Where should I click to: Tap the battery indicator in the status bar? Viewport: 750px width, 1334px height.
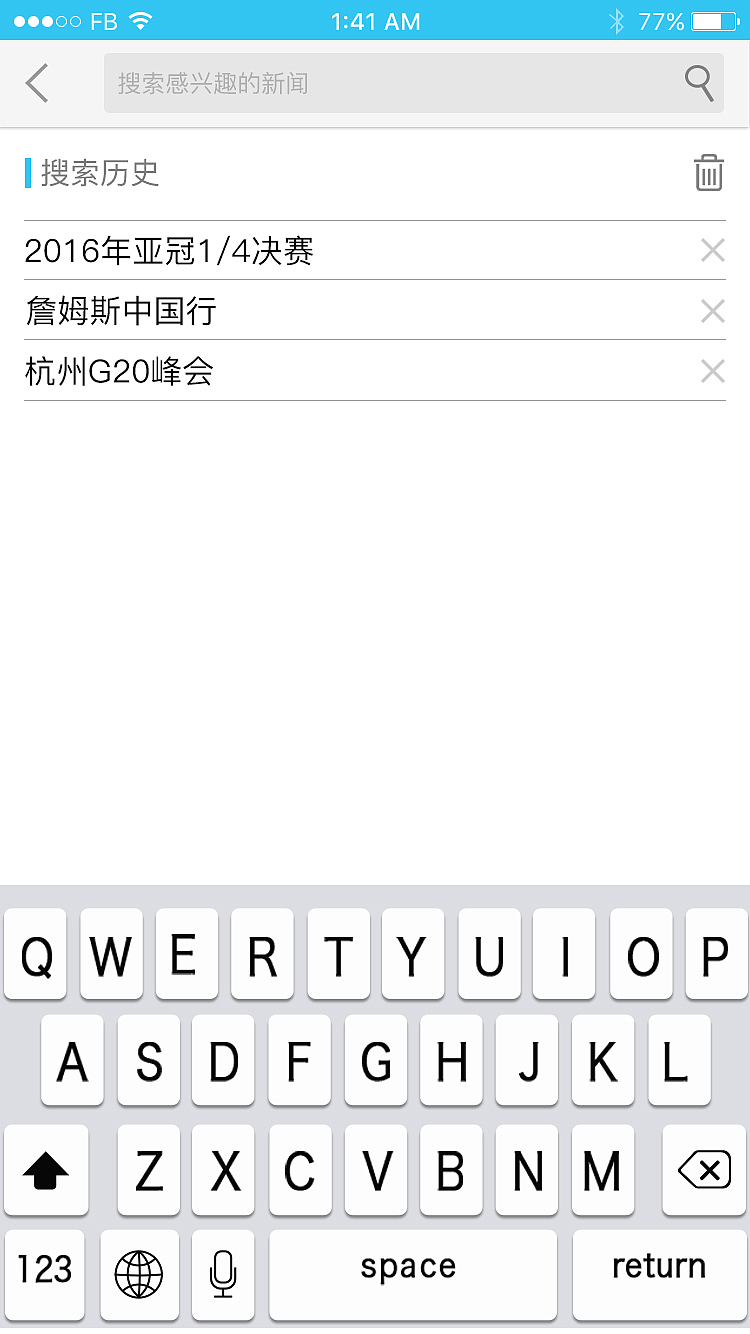point(716,19)
